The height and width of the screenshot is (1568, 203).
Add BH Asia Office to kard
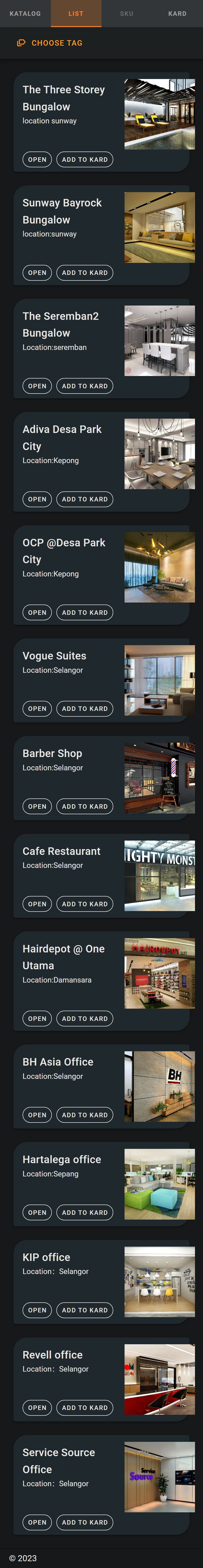[x=84, y=1115]
